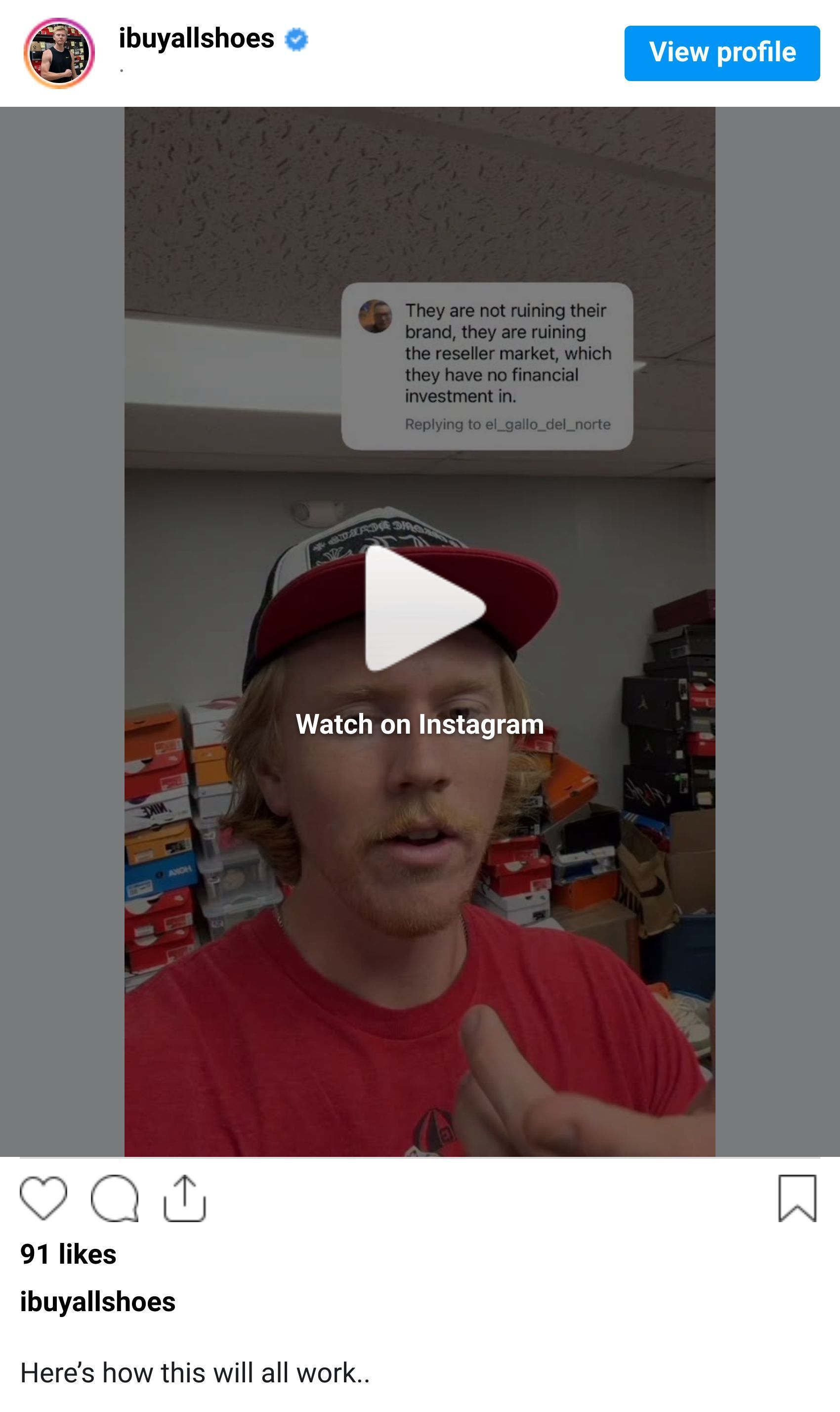
Task: Share this post using the share icon
Action: click(184, 1197)
